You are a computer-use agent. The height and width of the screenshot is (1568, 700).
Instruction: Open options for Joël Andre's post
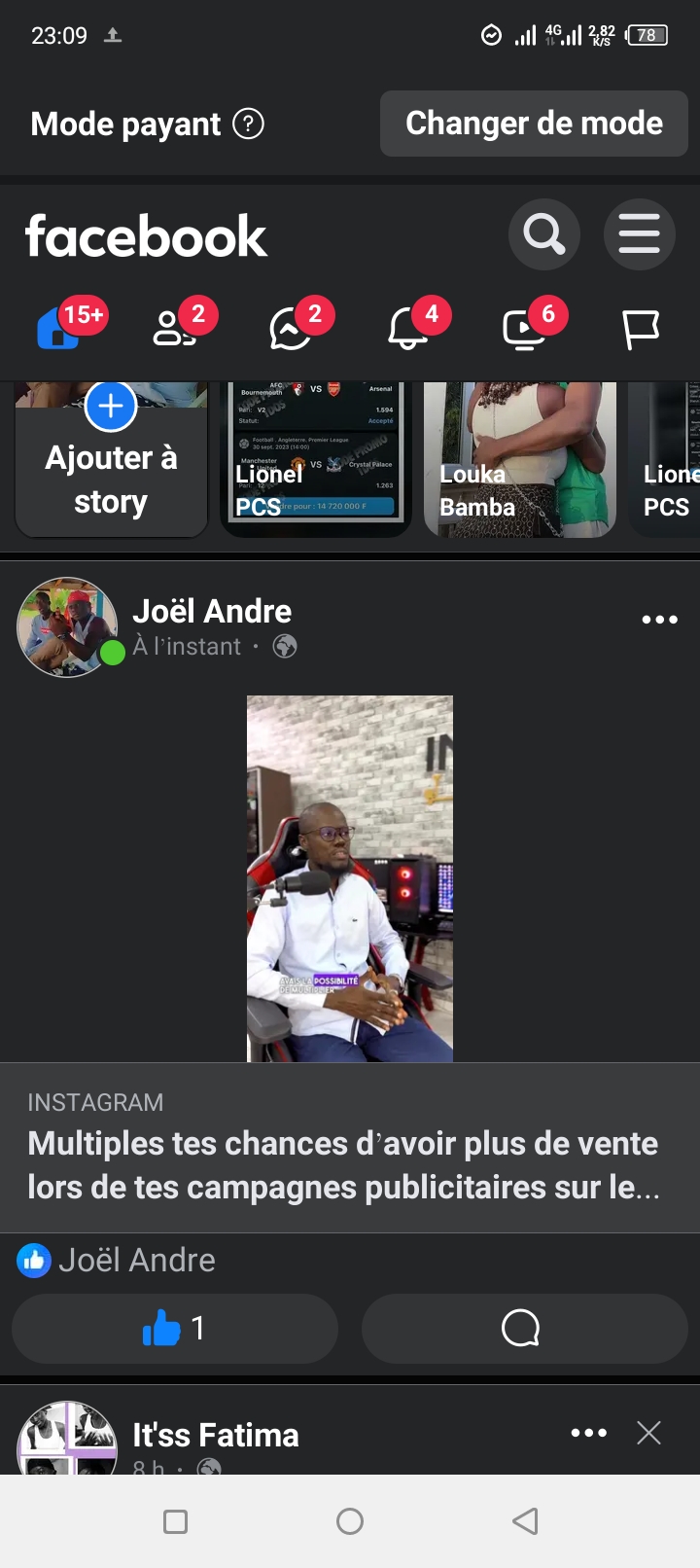[x=659, y=620]
